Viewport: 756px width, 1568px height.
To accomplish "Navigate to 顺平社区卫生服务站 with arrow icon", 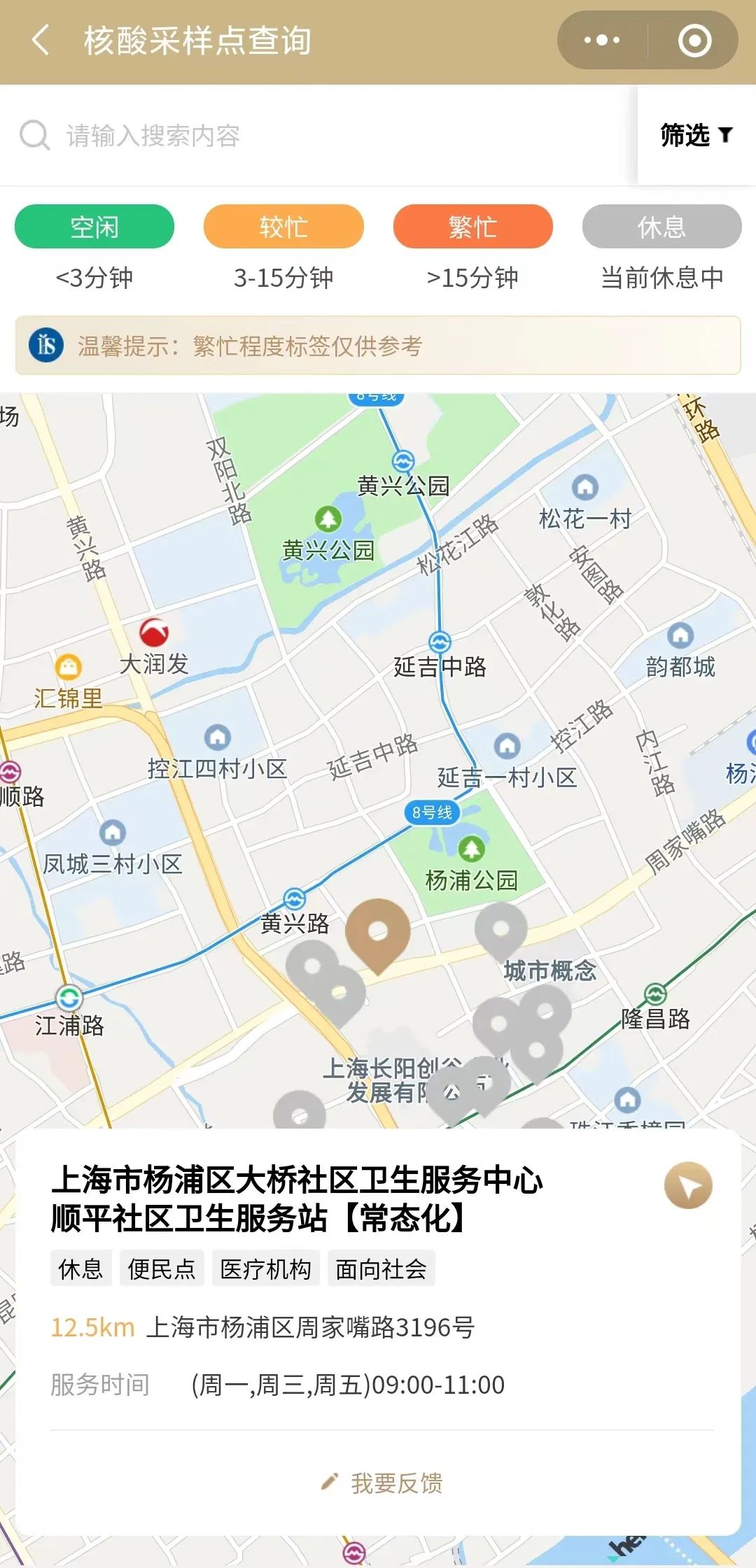I will point(688,1185).
